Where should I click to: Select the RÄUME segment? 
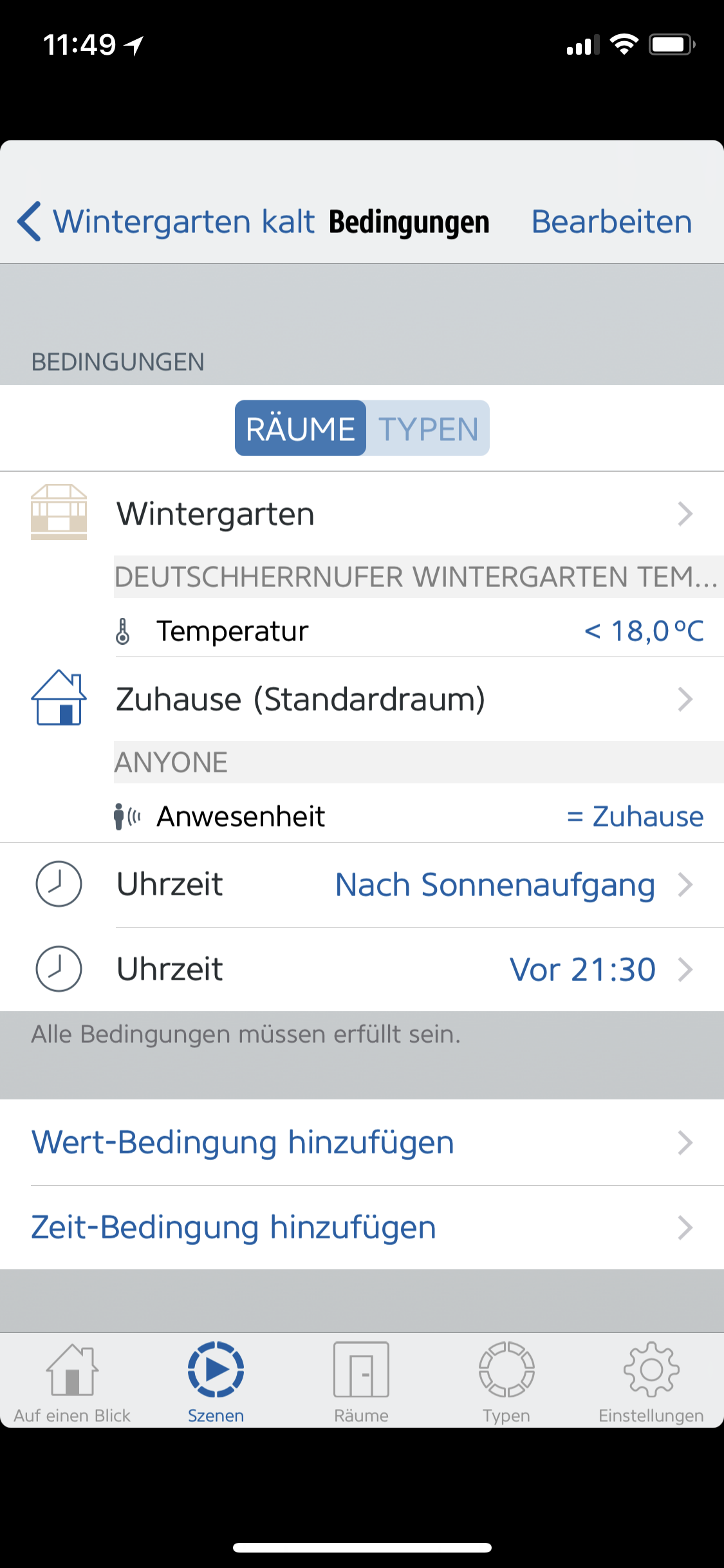(x=301, y=429)
